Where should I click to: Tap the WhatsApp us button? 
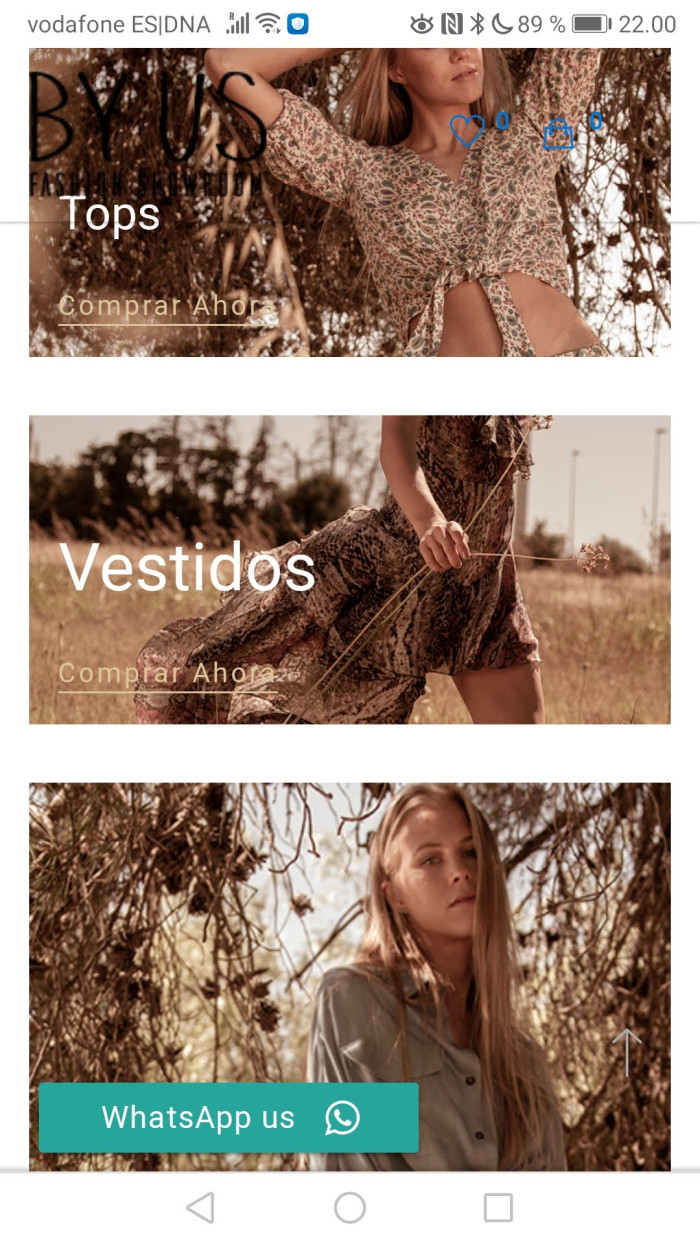[229, 1117]
